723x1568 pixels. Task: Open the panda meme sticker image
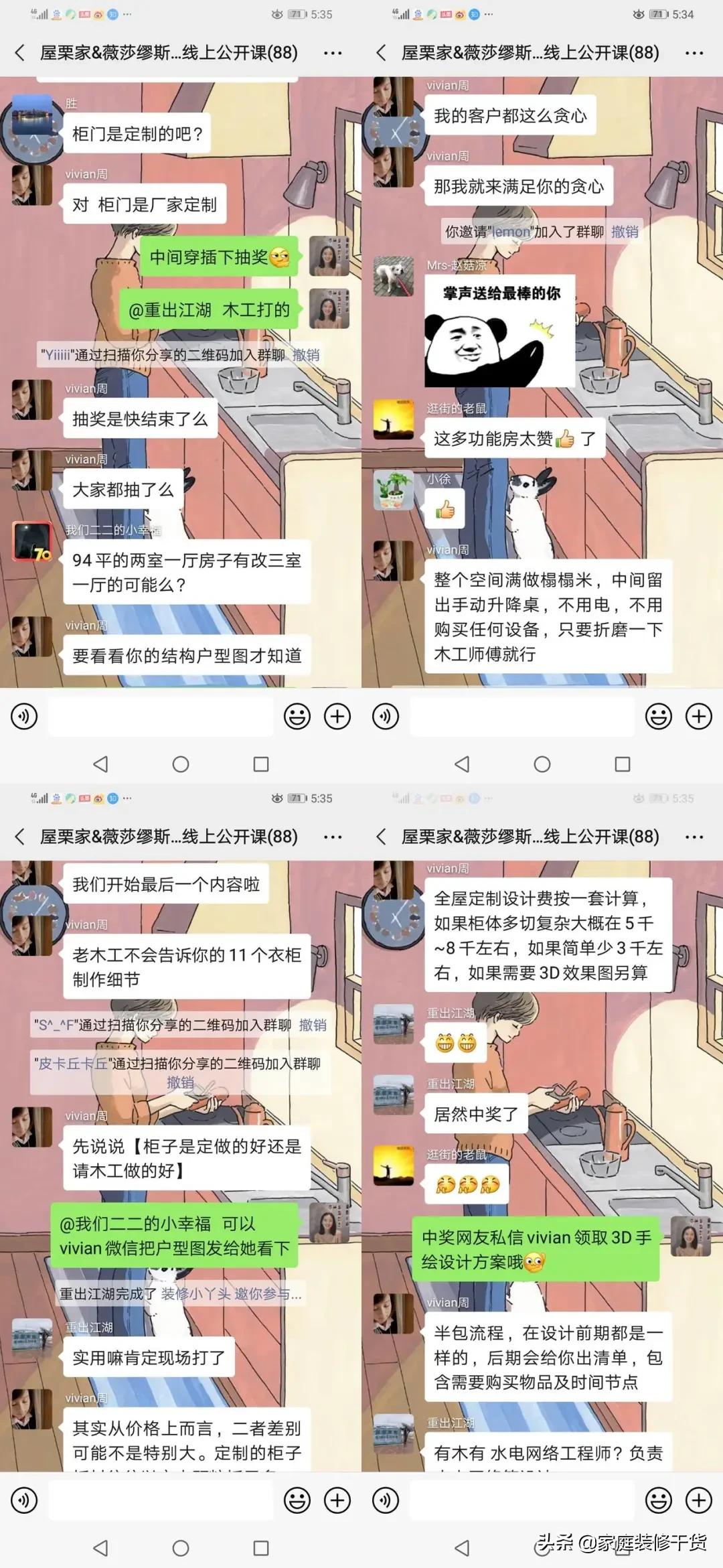click(499, 332)
